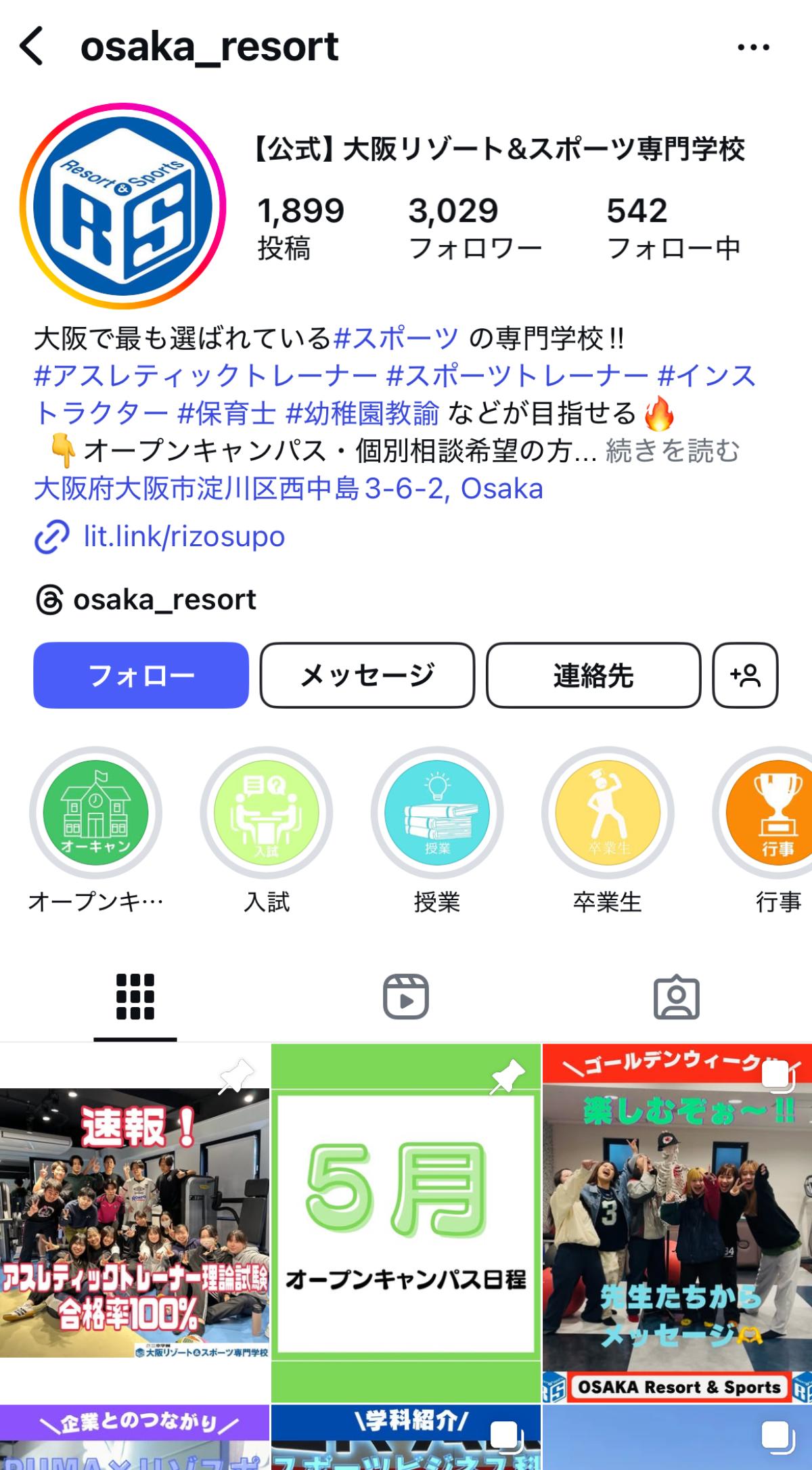812x1470 pixels.
Task: Follow the osaka_resort account
Action: (x=141, y=675)
